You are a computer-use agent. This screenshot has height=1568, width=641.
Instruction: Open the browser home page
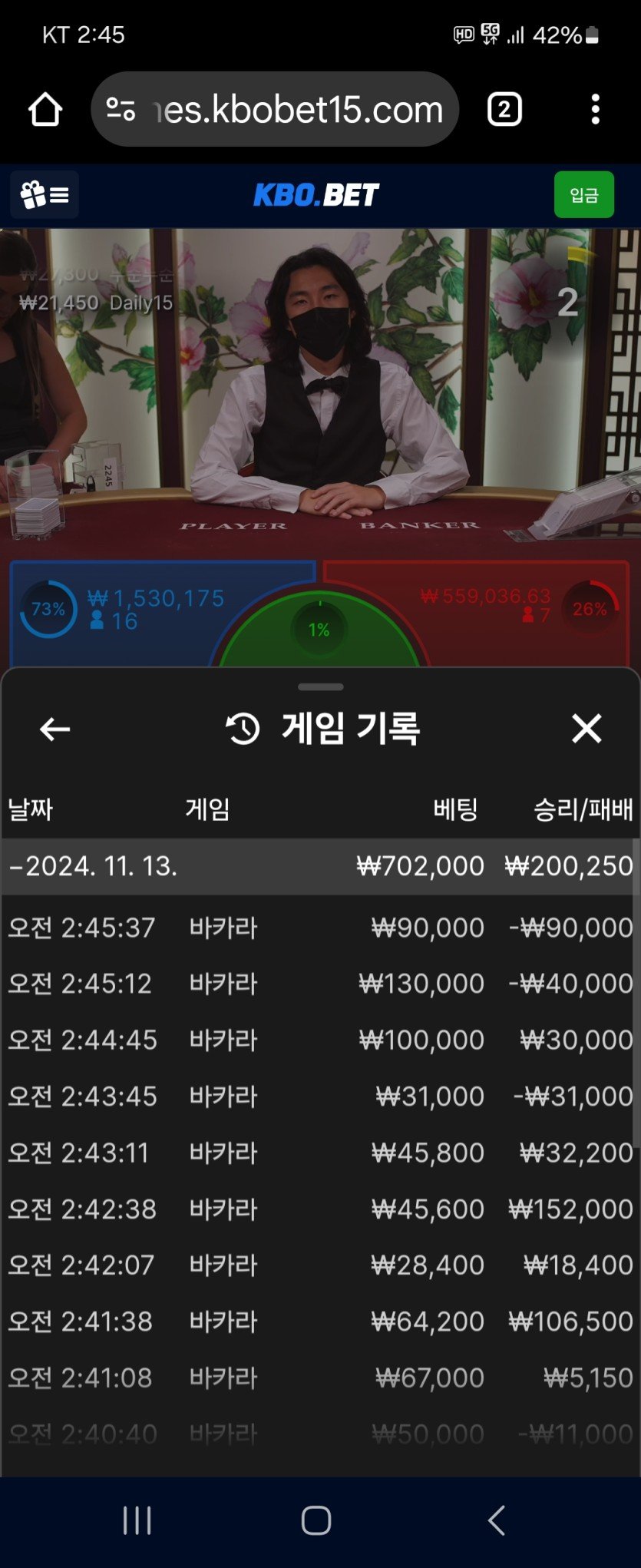[45, 110]
